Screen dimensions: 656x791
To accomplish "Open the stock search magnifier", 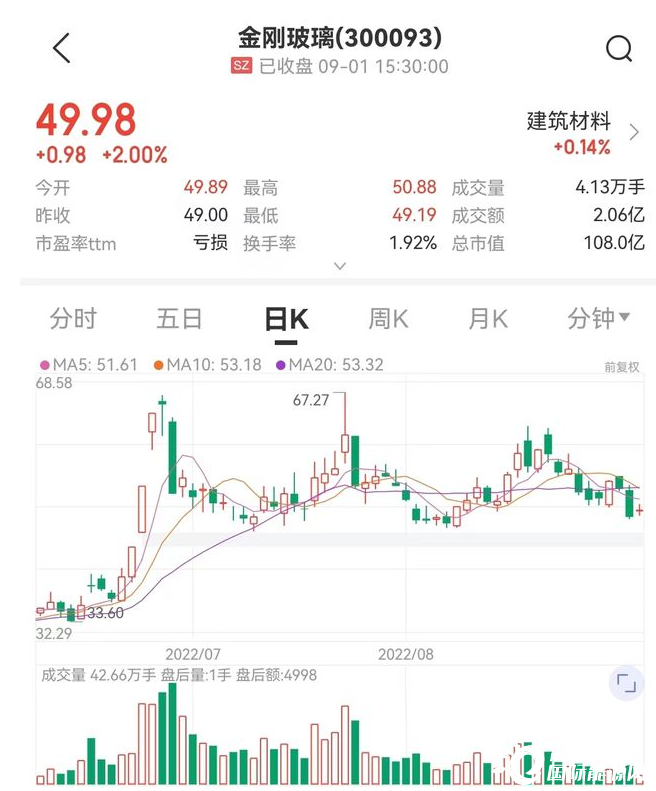I will (619, 48).
